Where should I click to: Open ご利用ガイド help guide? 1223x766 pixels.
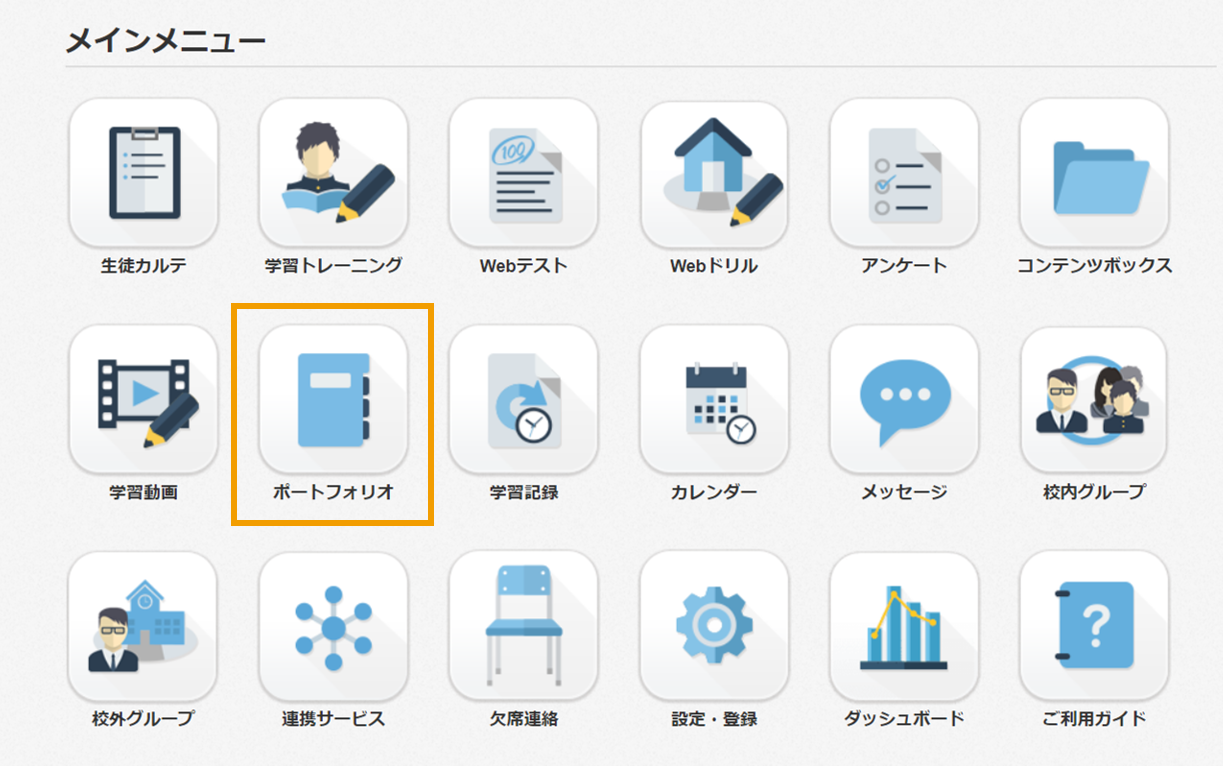click(x=1094, y=626)
